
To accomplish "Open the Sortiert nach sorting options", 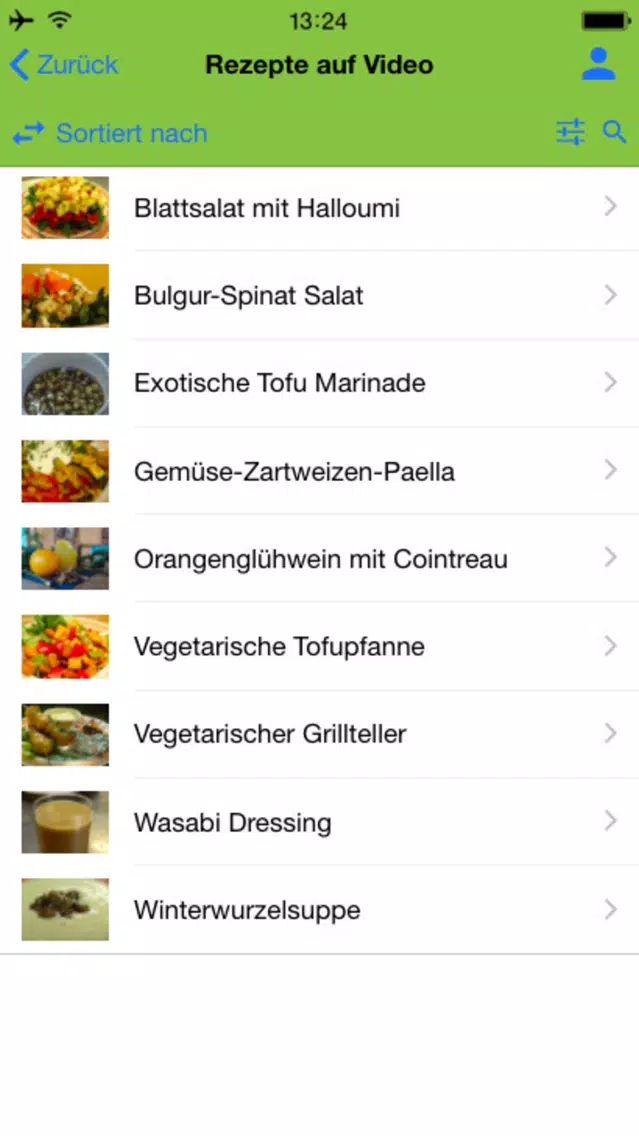I will 110,133.
